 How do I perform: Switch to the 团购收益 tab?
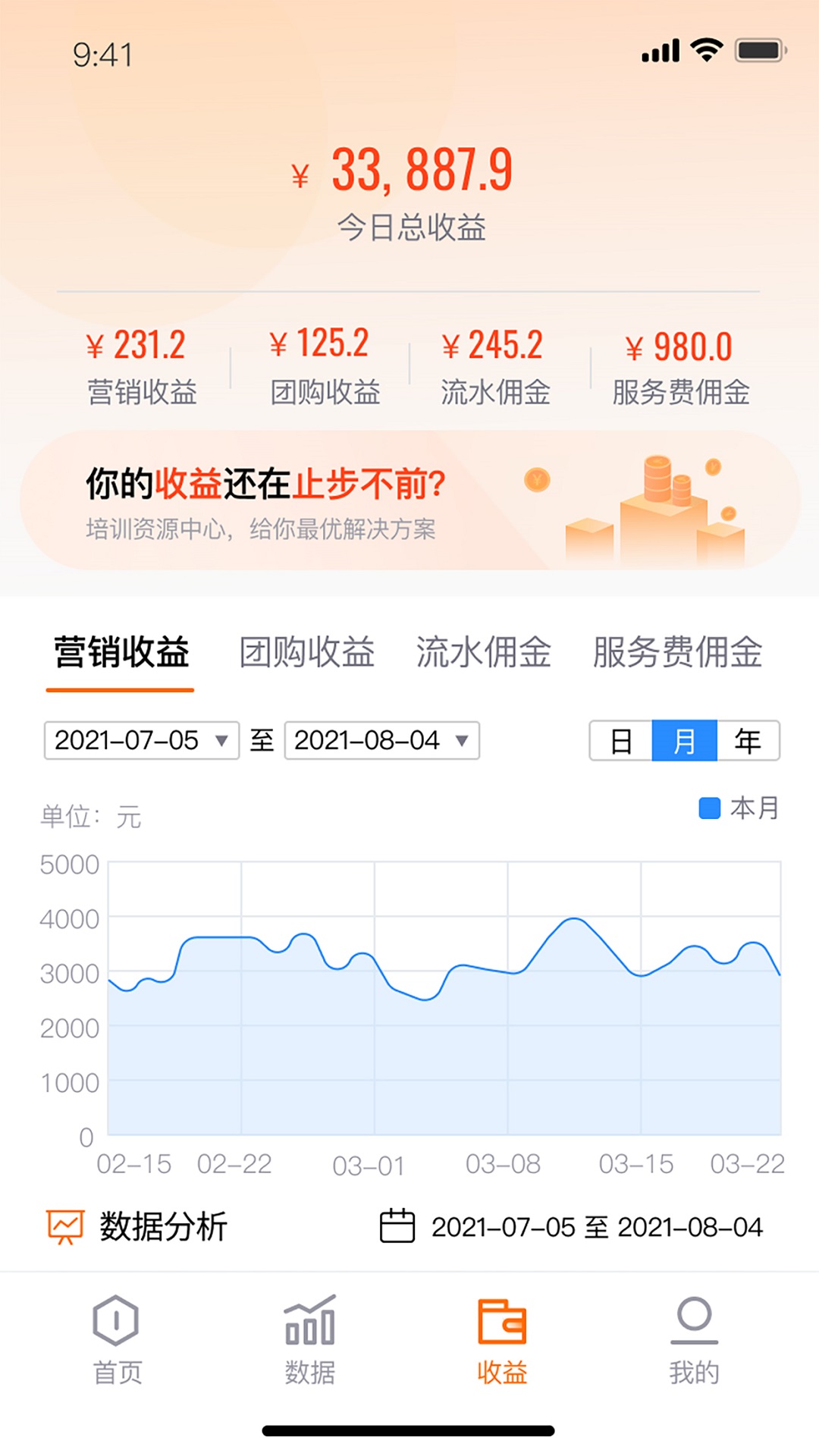306,654
